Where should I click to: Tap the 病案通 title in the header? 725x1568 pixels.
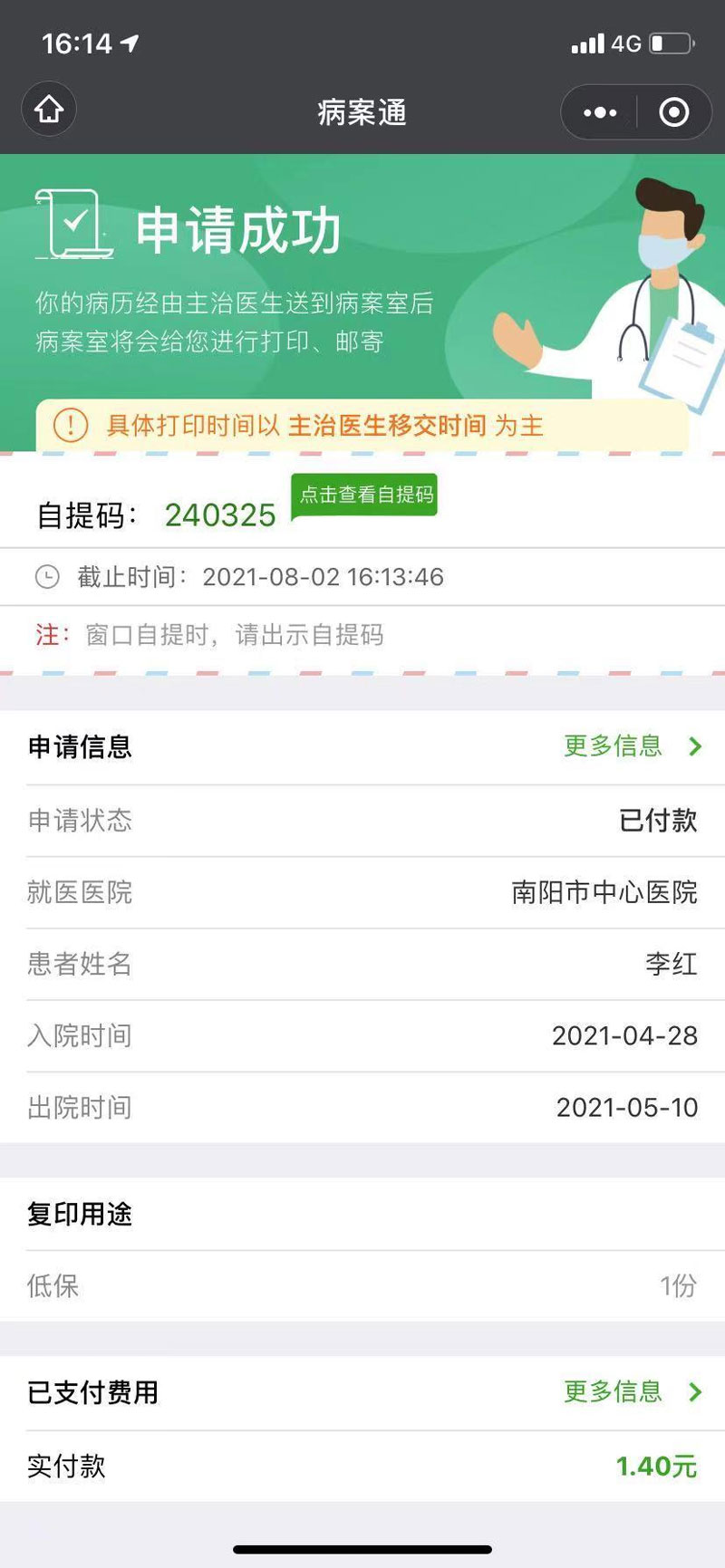[x=362, y=112]
